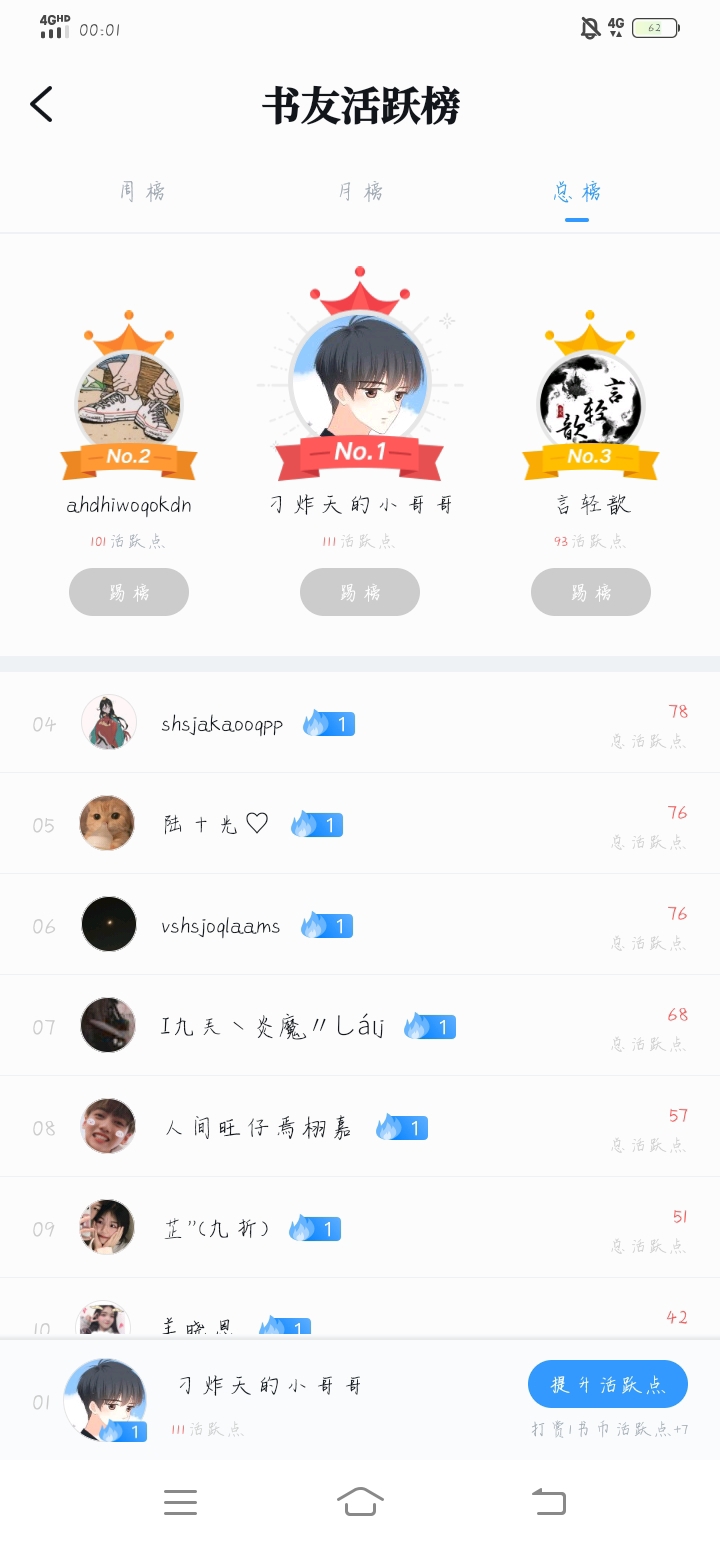The height and width of the screenshot is (1544, 720).
Task: Tap 踢榜 under 言轻歌
Action: (x=591, y=592)
